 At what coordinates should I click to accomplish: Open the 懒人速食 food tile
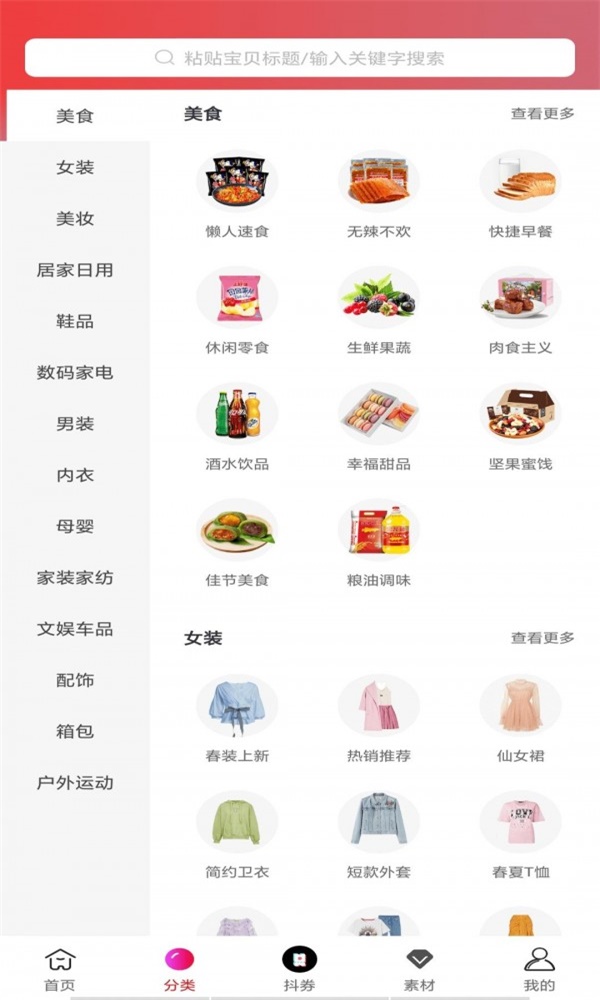coord(237,195)
